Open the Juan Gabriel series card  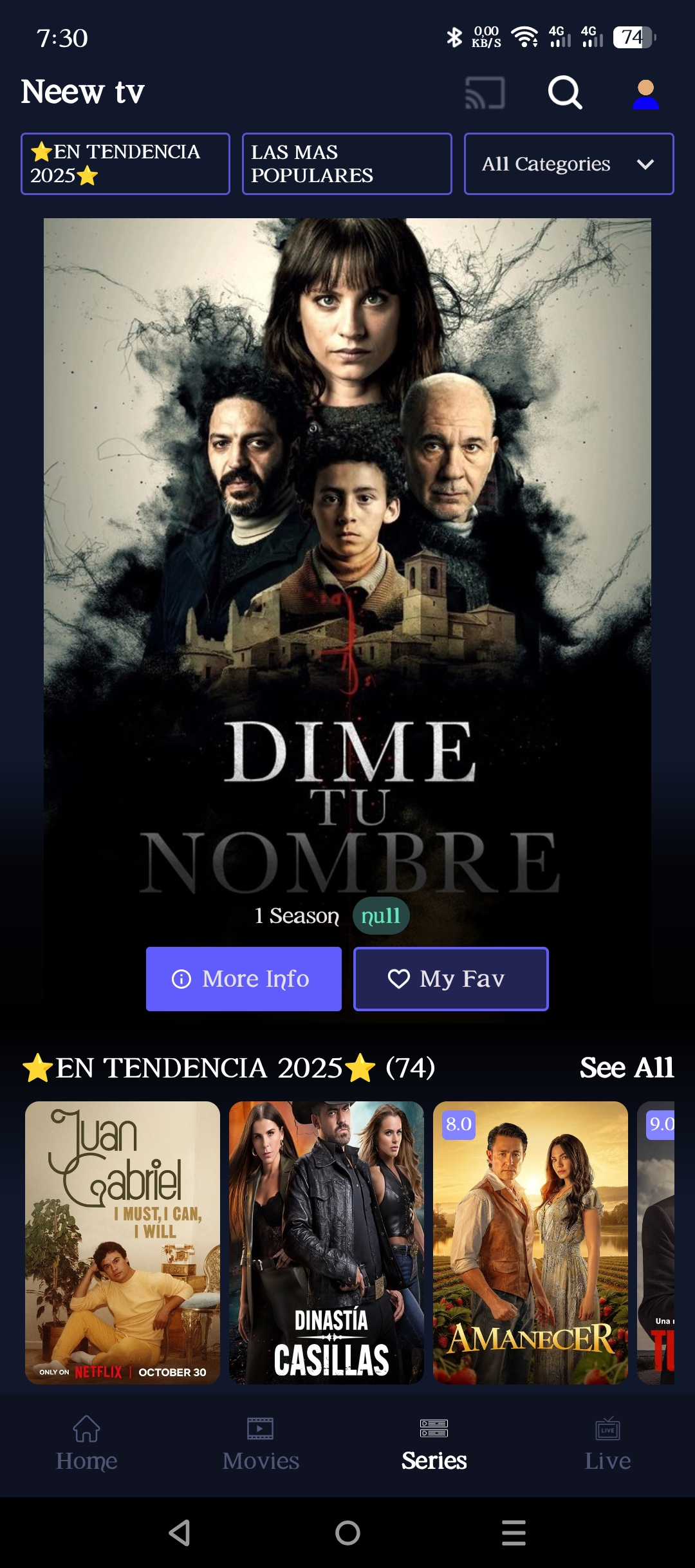(x=122, y=1242)
